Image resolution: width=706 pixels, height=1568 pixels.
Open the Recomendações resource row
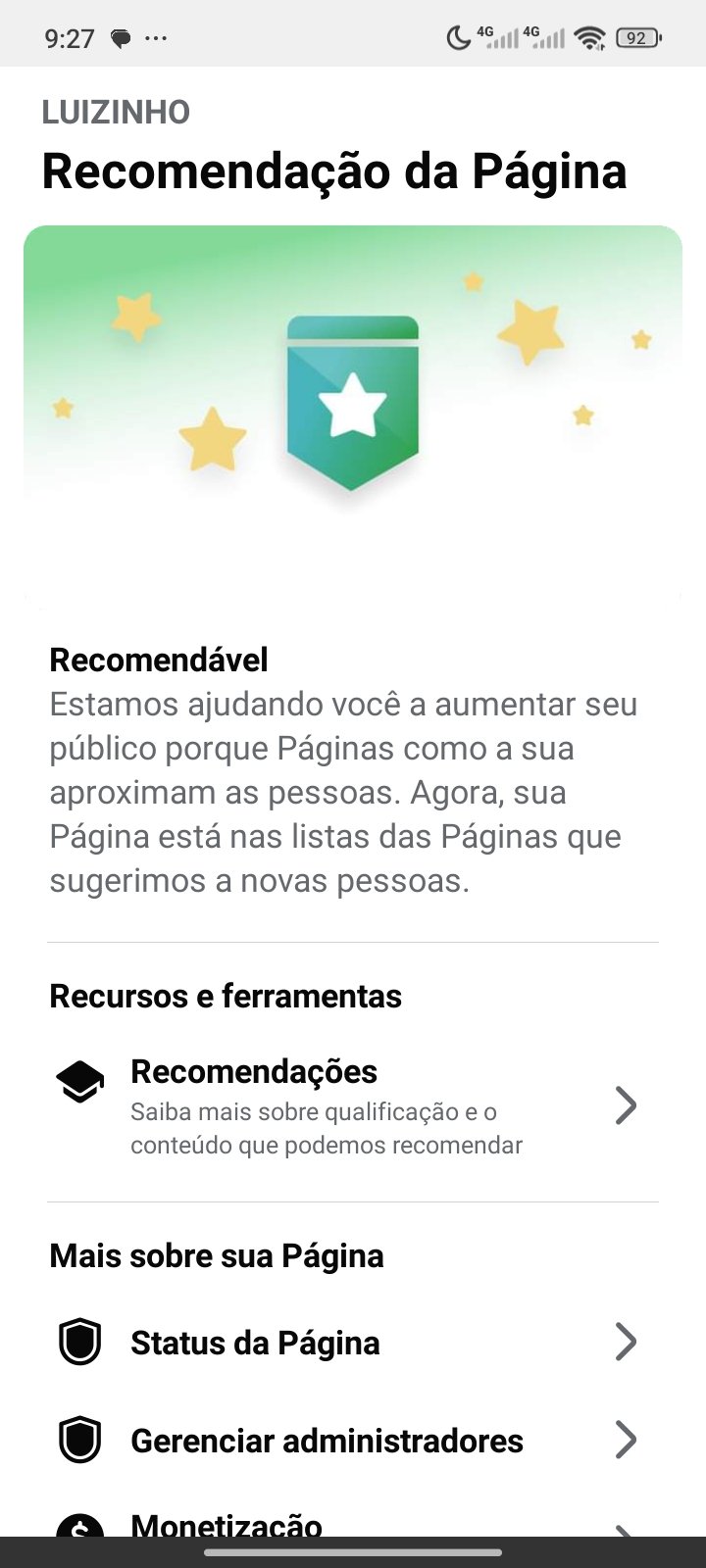pos(351,1106)
